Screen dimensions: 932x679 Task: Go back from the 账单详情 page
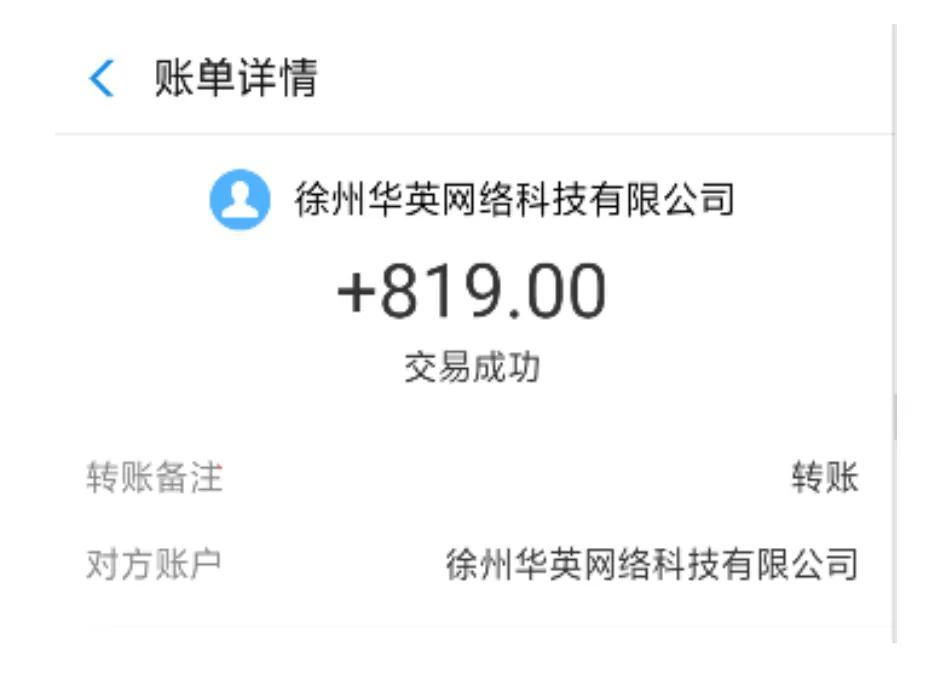click(x=101, y=79)
